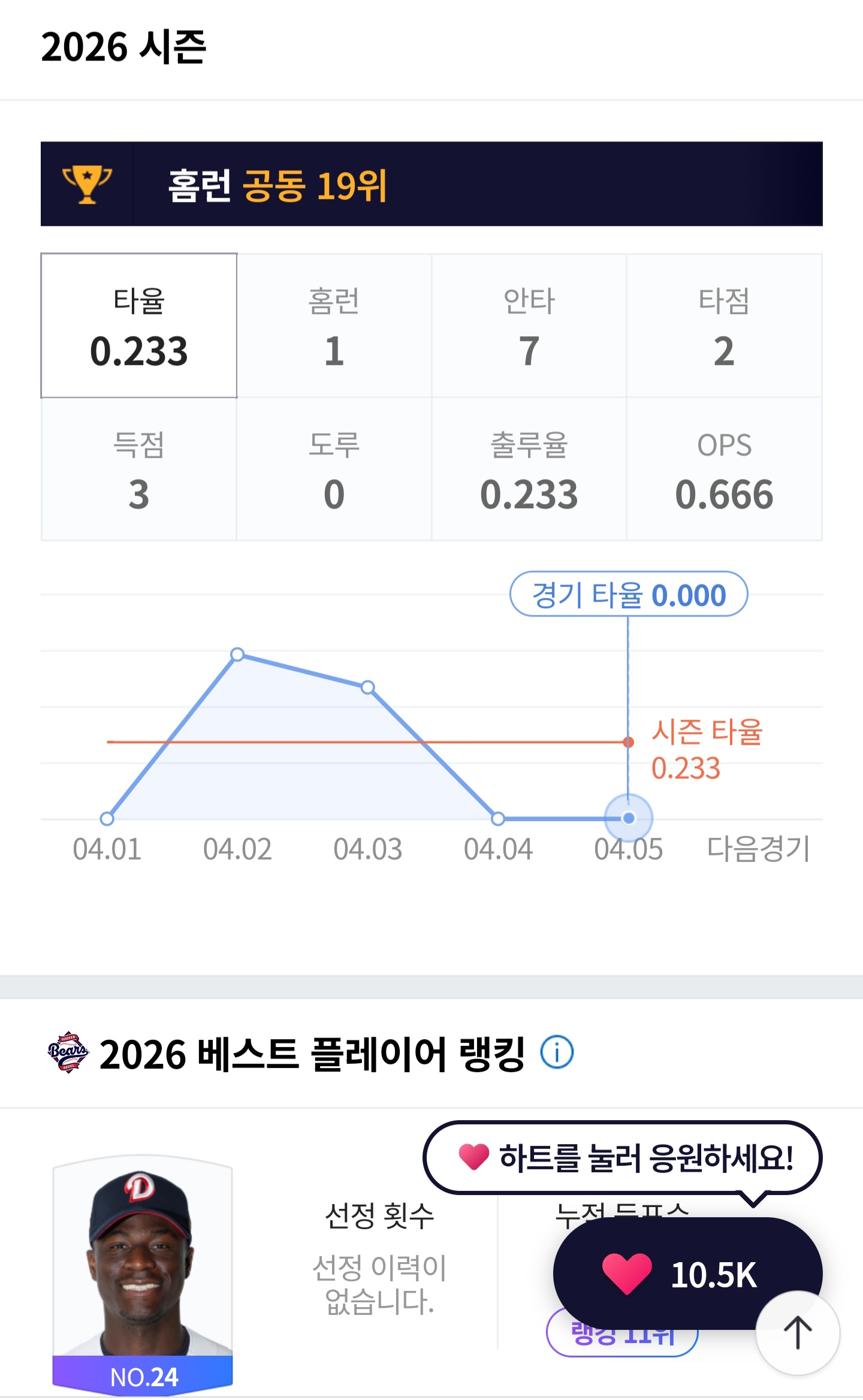Select the 04.02 game point on chart
The image size is (863, 1400).
click(237, 654)
